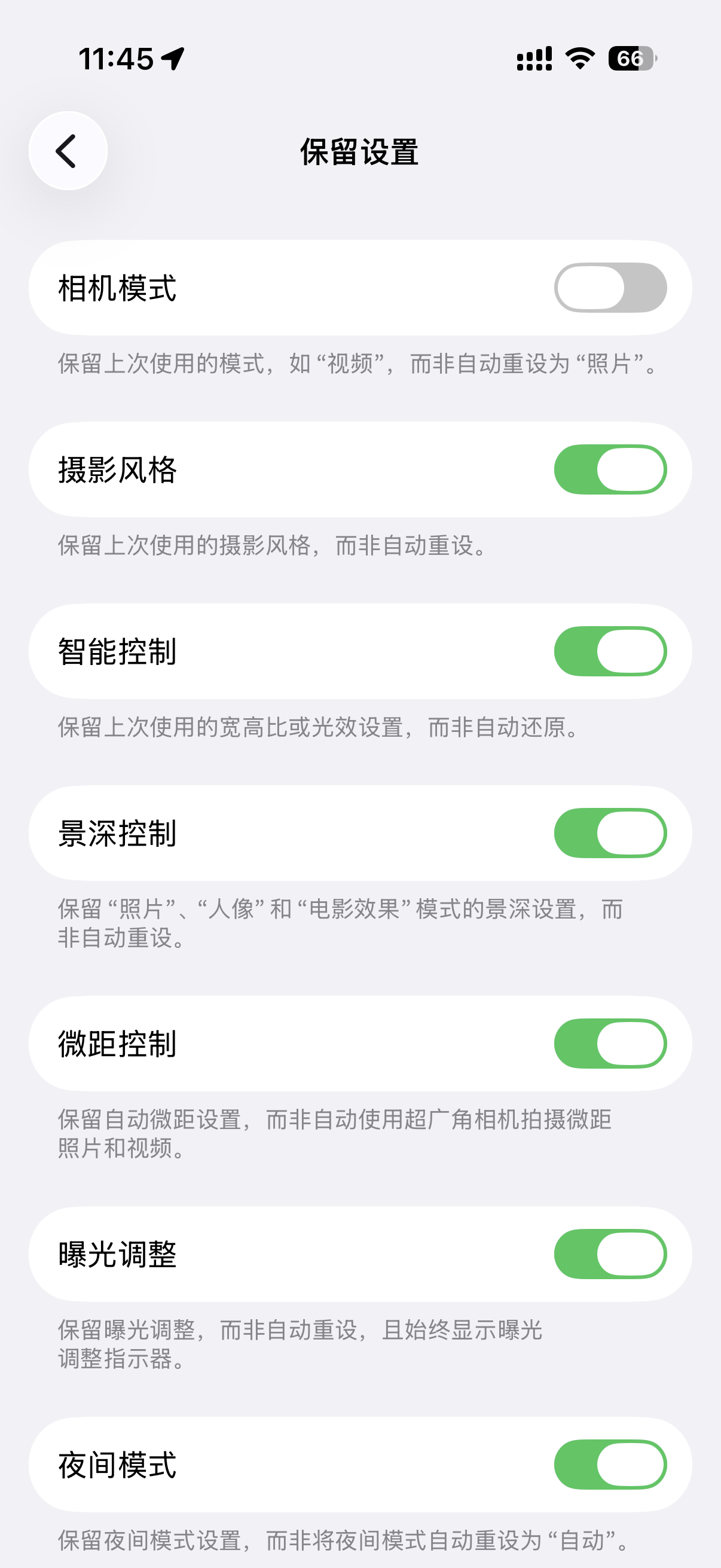Enable the 相机模式 switch

(610, 288)
